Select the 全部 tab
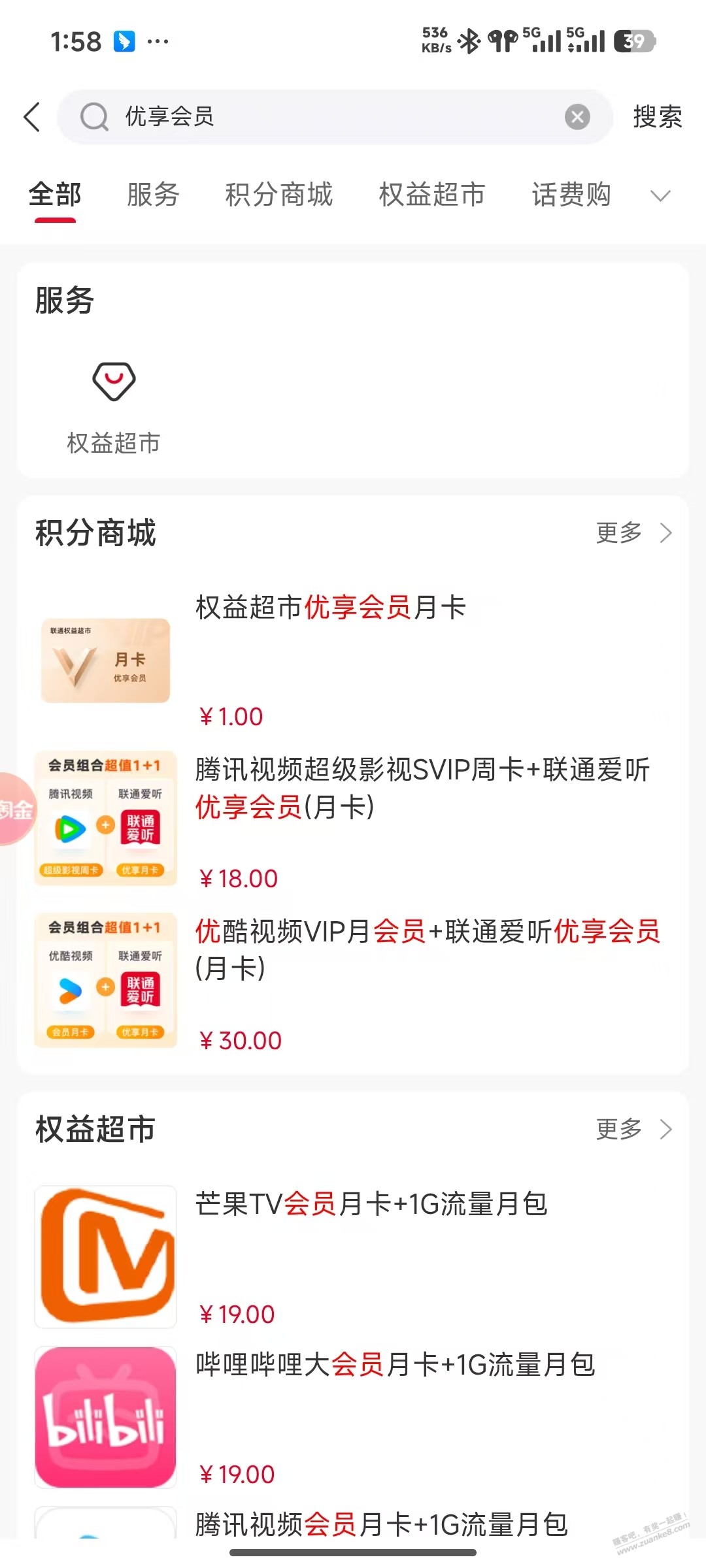Screen dimensions: 706x1568 coord(55,195)
